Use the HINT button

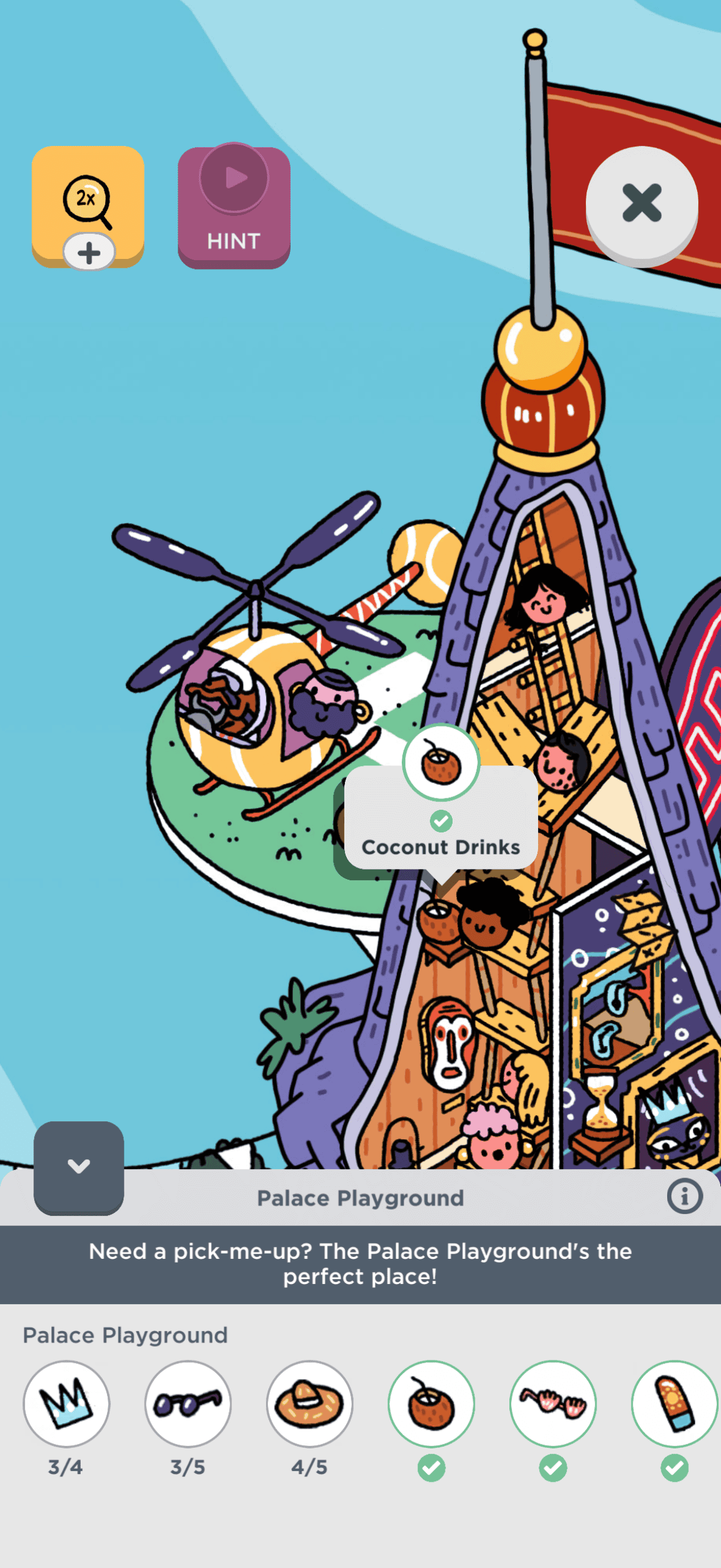pos(234,206)
